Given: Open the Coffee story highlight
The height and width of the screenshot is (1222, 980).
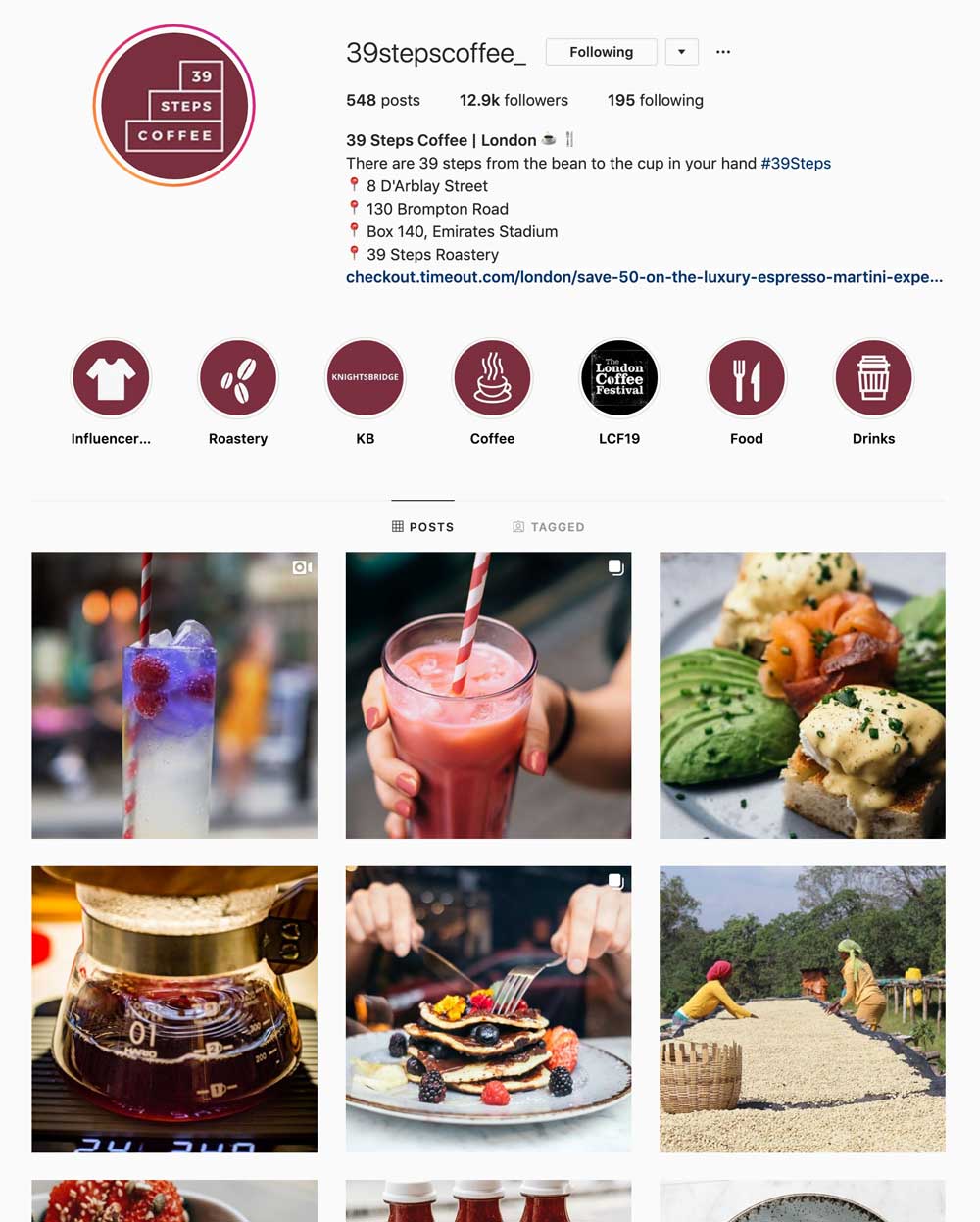Looking at the screenshot, I should (492, 378).
